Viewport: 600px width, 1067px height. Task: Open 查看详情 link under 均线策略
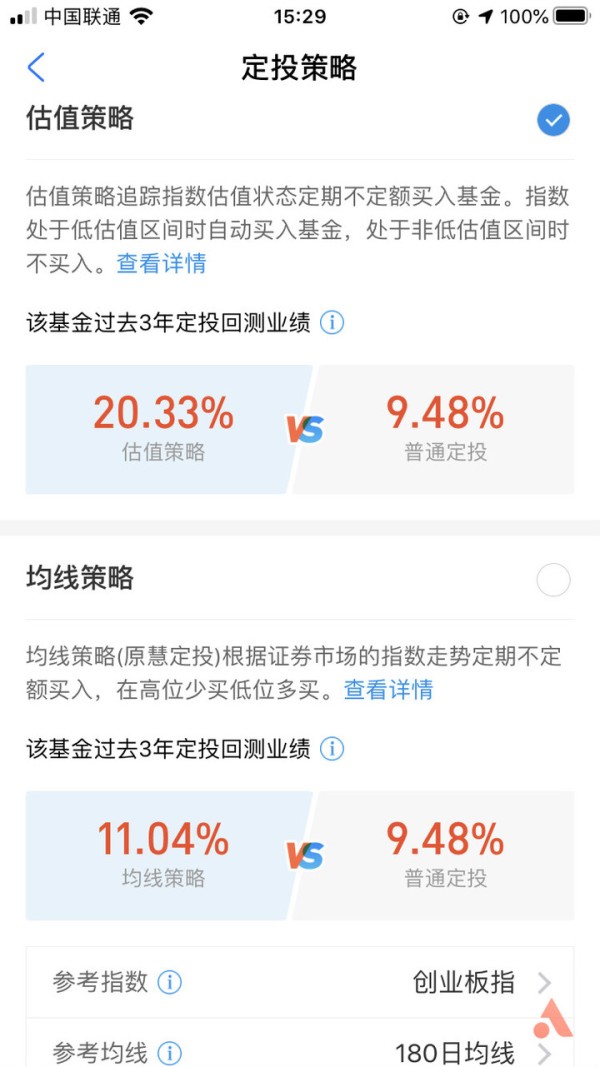388,689
